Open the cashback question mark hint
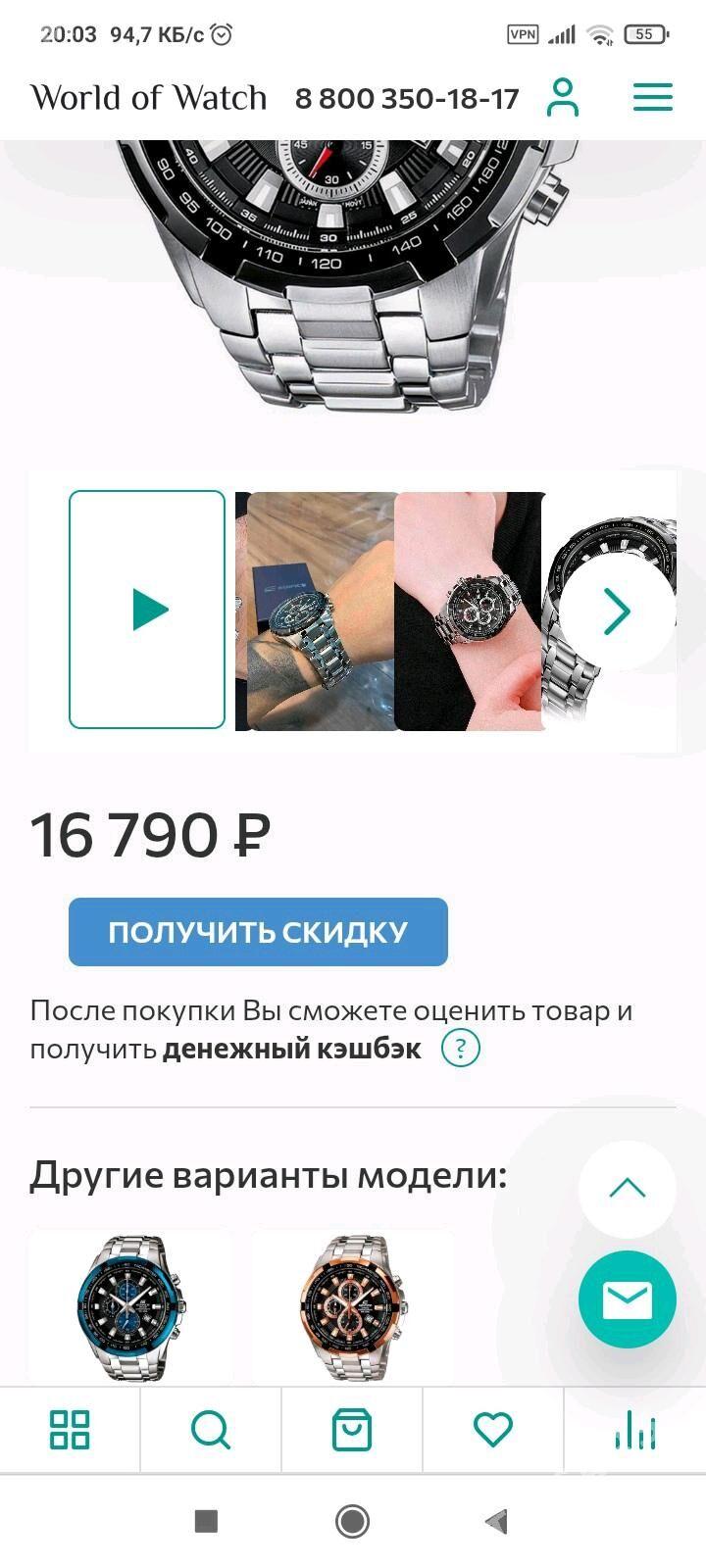 click(x=460, y=1049)
